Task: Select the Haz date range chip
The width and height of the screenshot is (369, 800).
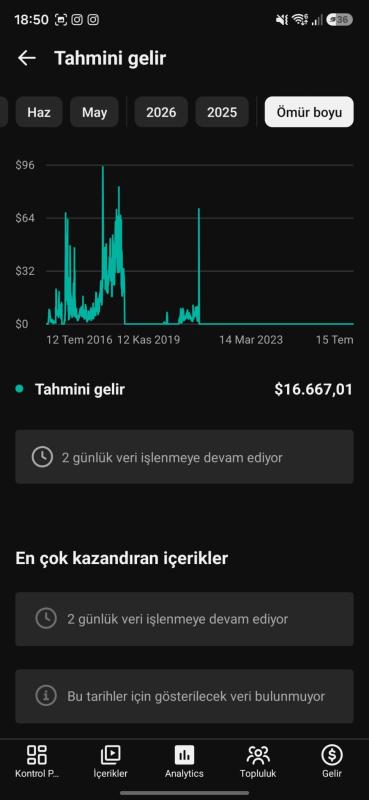Action: tap(39, 112)
